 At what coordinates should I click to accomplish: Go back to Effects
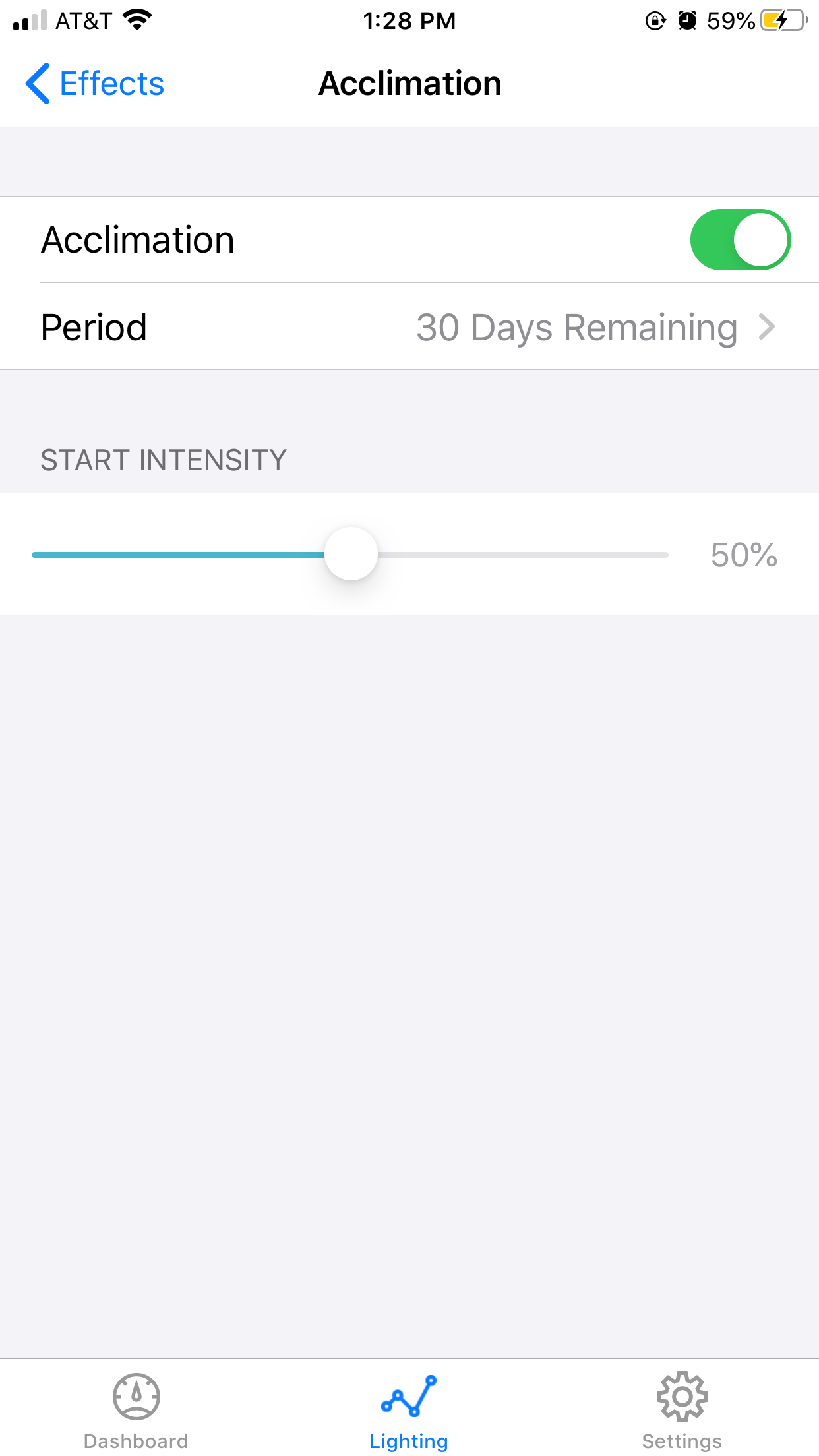tap(94, 84)
